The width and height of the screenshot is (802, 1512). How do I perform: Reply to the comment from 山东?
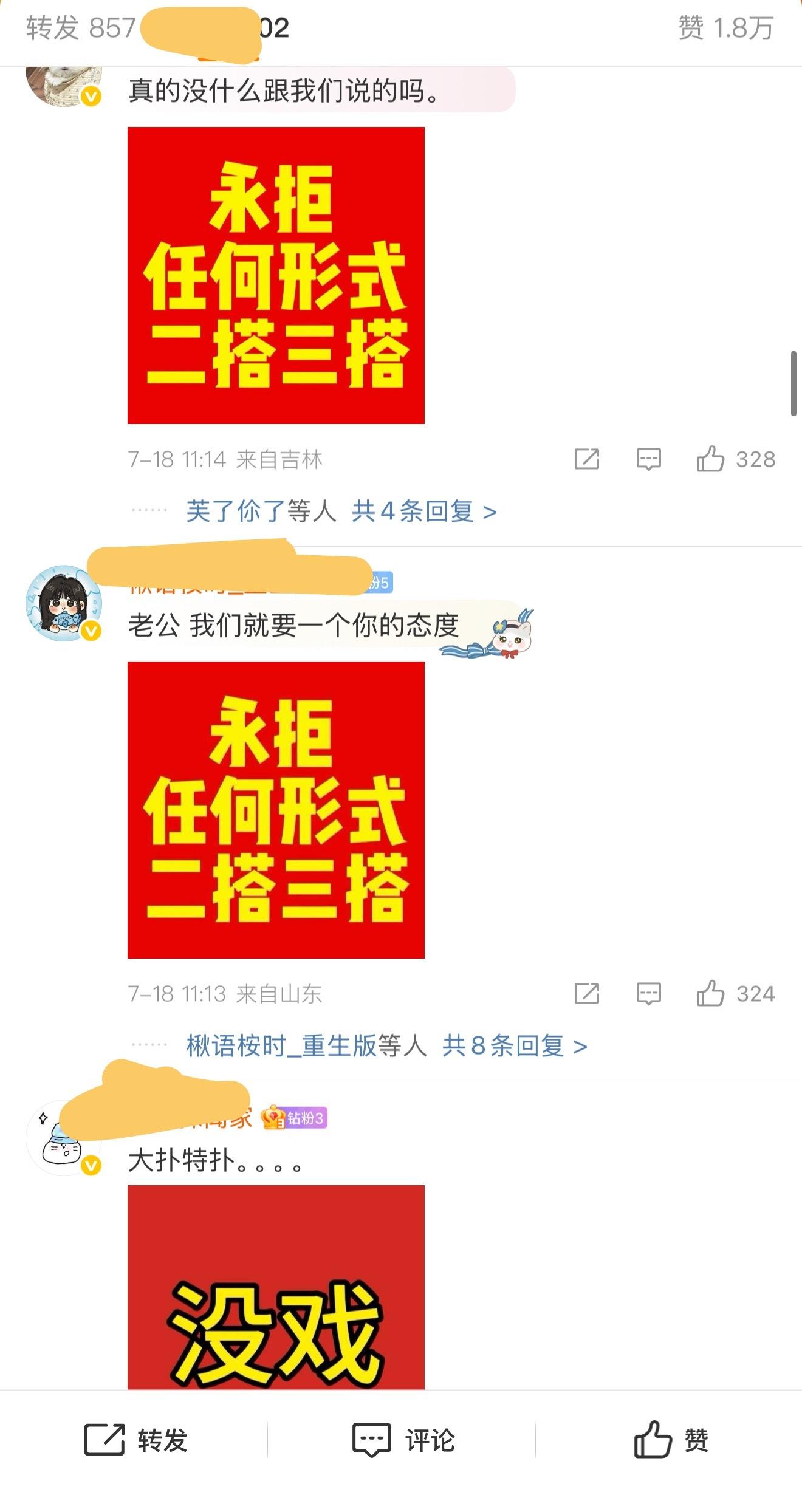coord(648,994)
